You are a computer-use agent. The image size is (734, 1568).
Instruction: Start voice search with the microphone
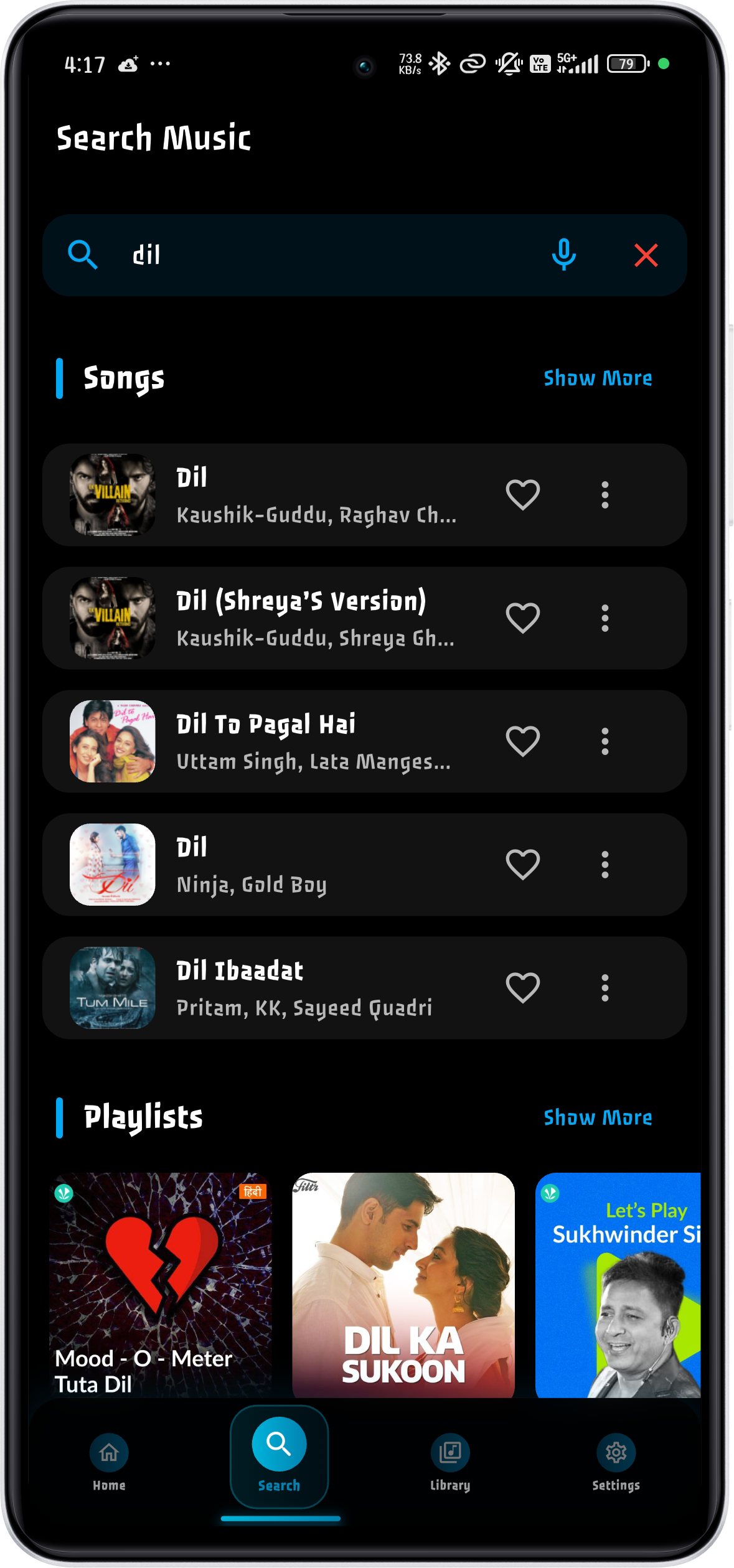pyautogui.click(x=563, y=255)
